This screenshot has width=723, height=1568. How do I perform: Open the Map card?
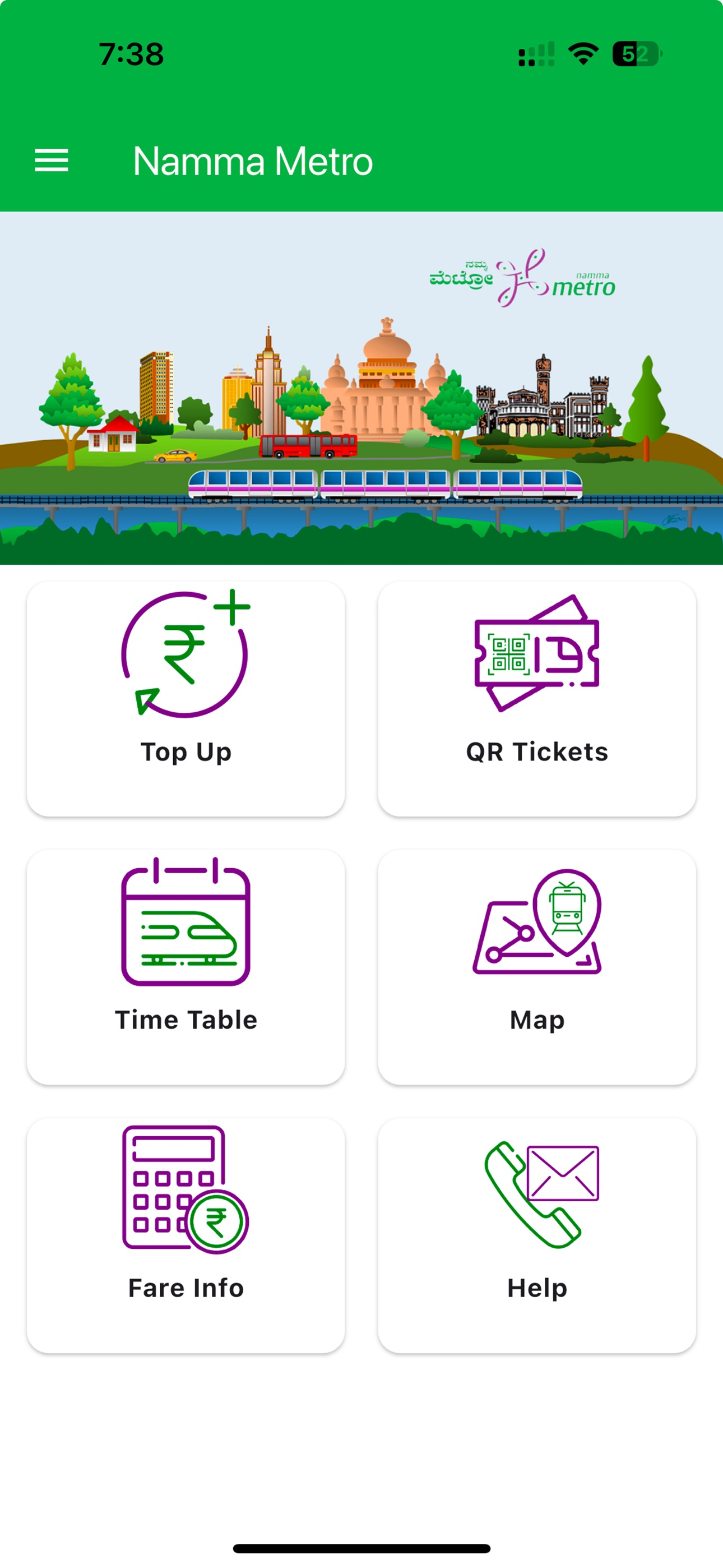(538, 968)
